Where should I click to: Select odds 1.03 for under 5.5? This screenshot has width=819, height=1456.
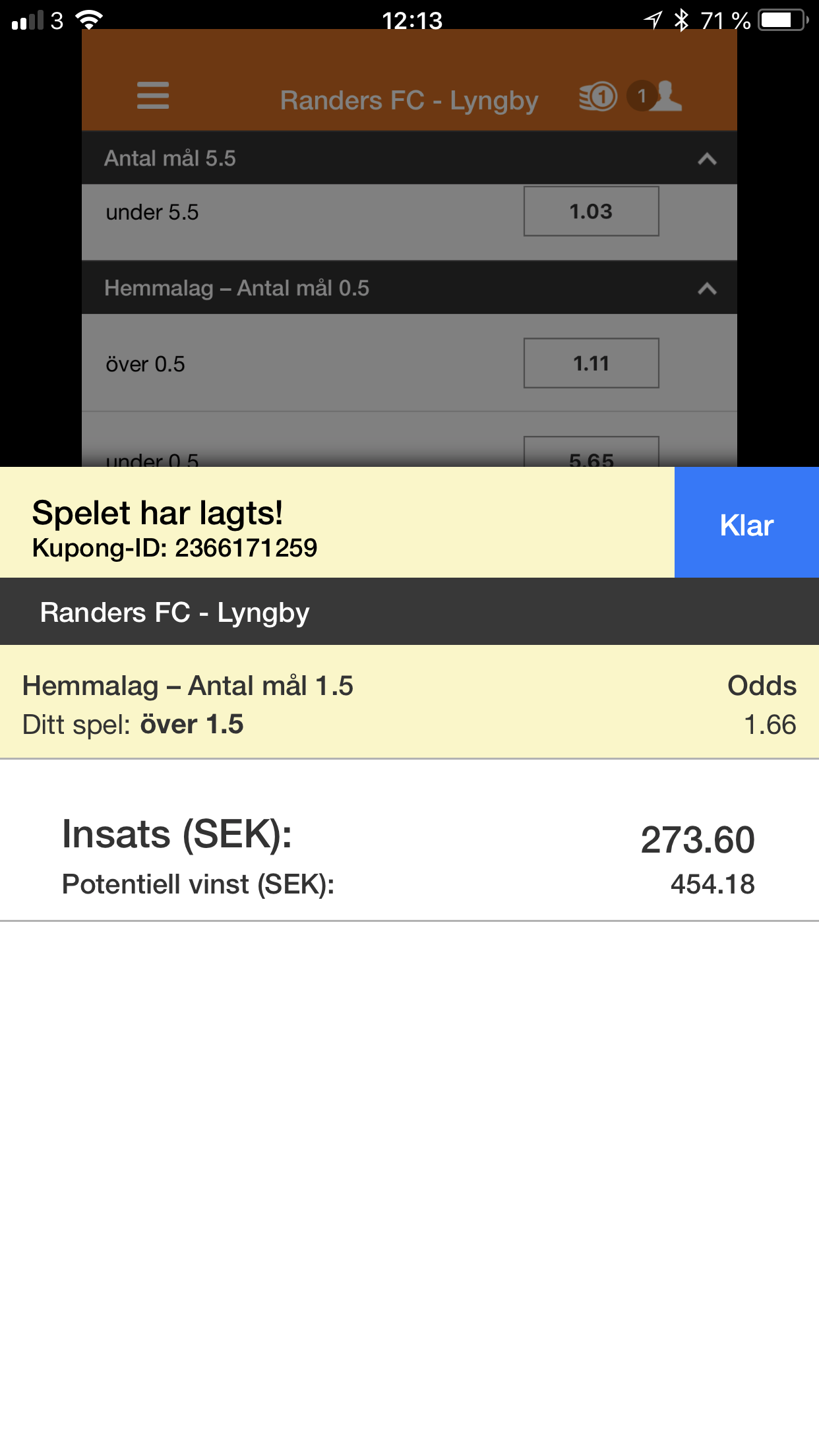[x=591, y=211]
